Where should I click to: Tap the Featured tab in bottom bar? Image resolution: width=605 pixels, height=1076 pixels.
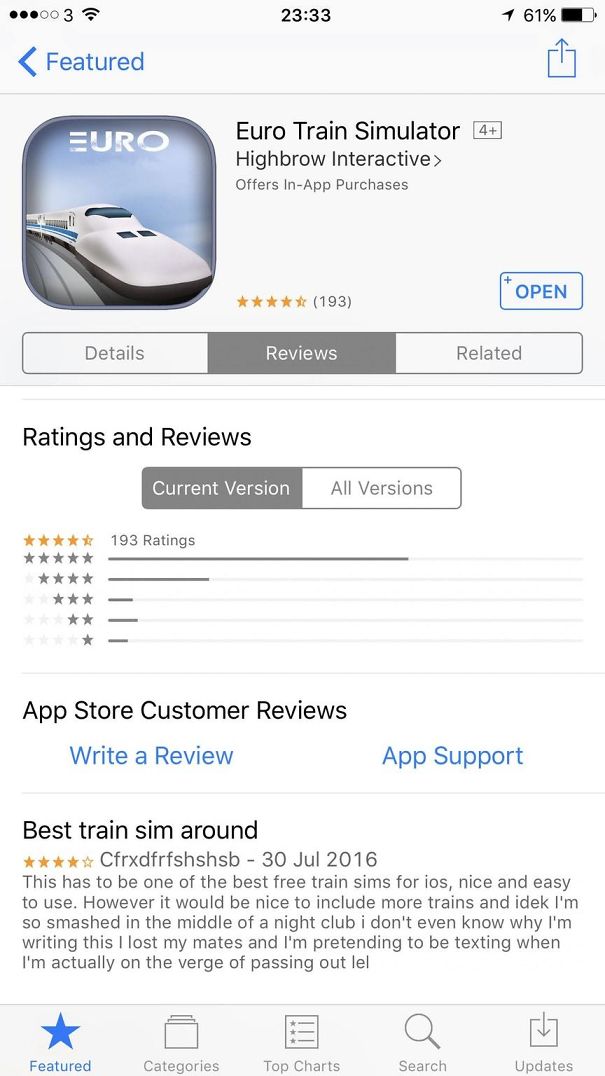pos(60,1042)
